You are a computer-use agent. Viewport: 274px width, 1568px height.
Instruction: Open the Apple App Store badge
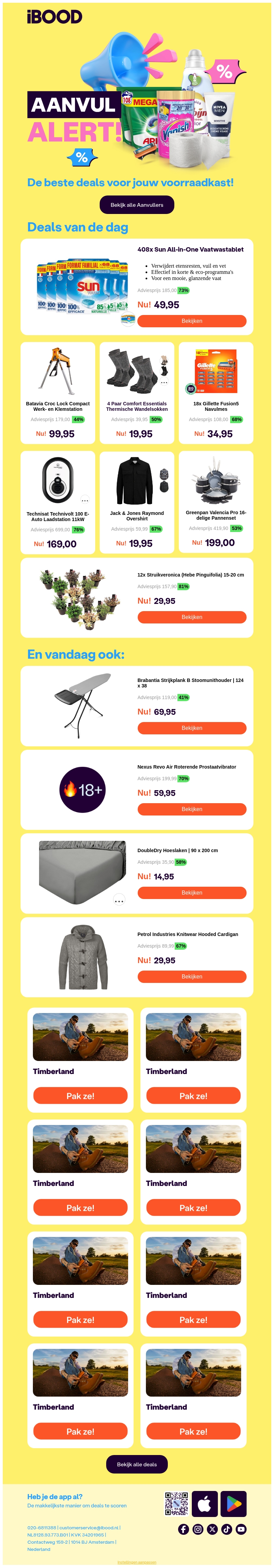point(204,1504)
